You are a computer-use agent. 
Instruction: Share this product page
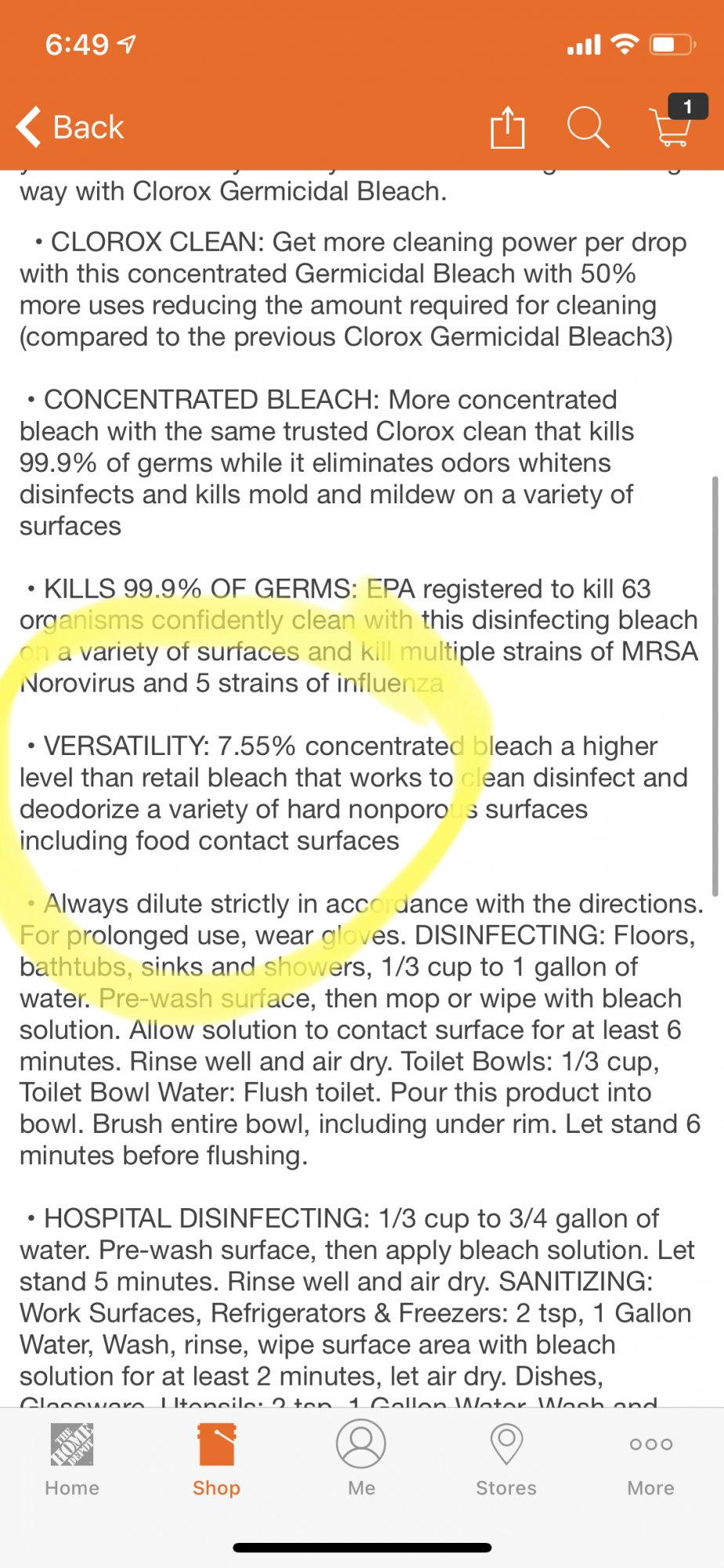coord(507,127)
